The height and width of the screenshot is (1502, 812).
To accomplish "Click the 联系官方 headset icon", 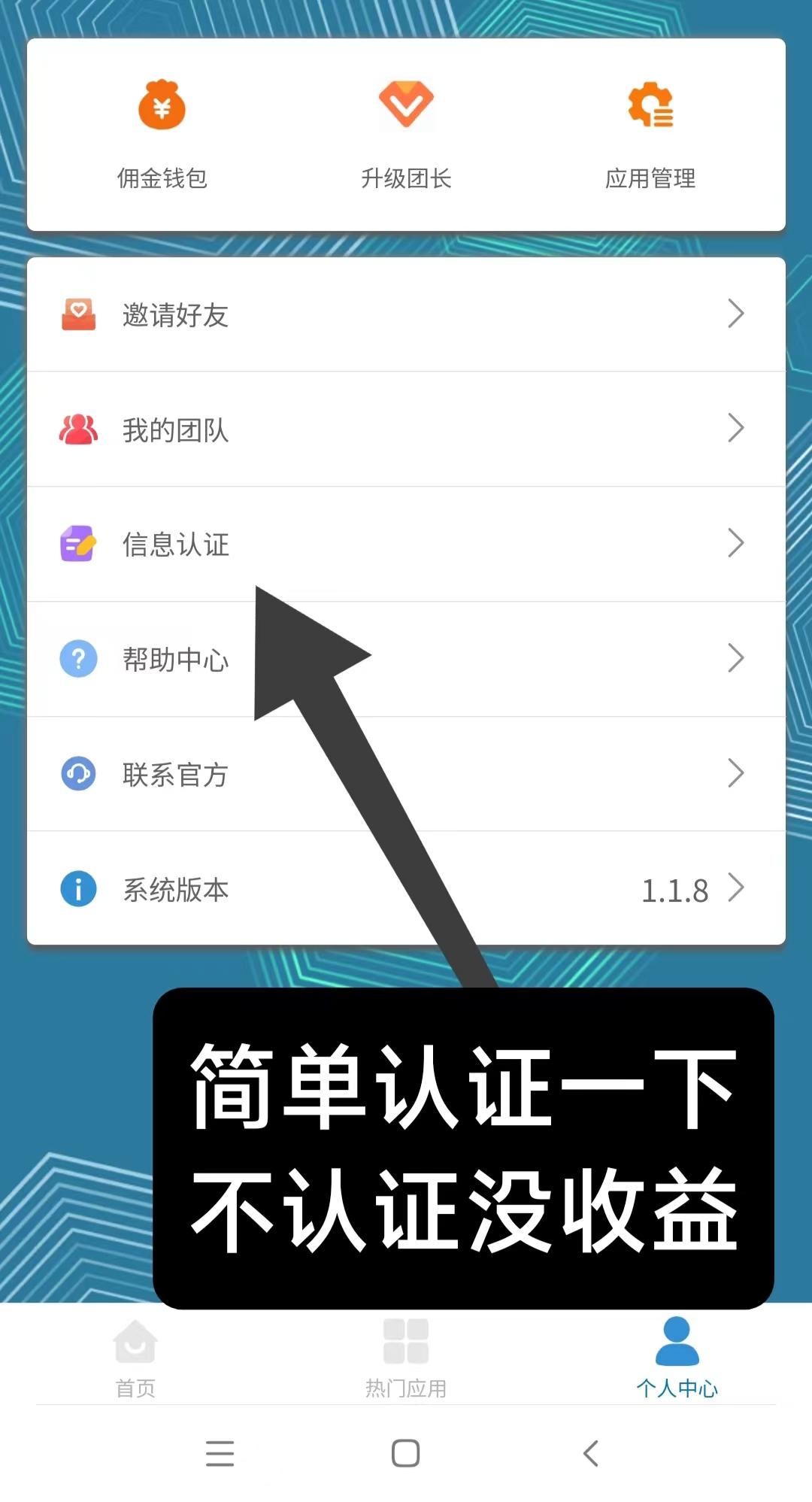I will tap(77, 773).
